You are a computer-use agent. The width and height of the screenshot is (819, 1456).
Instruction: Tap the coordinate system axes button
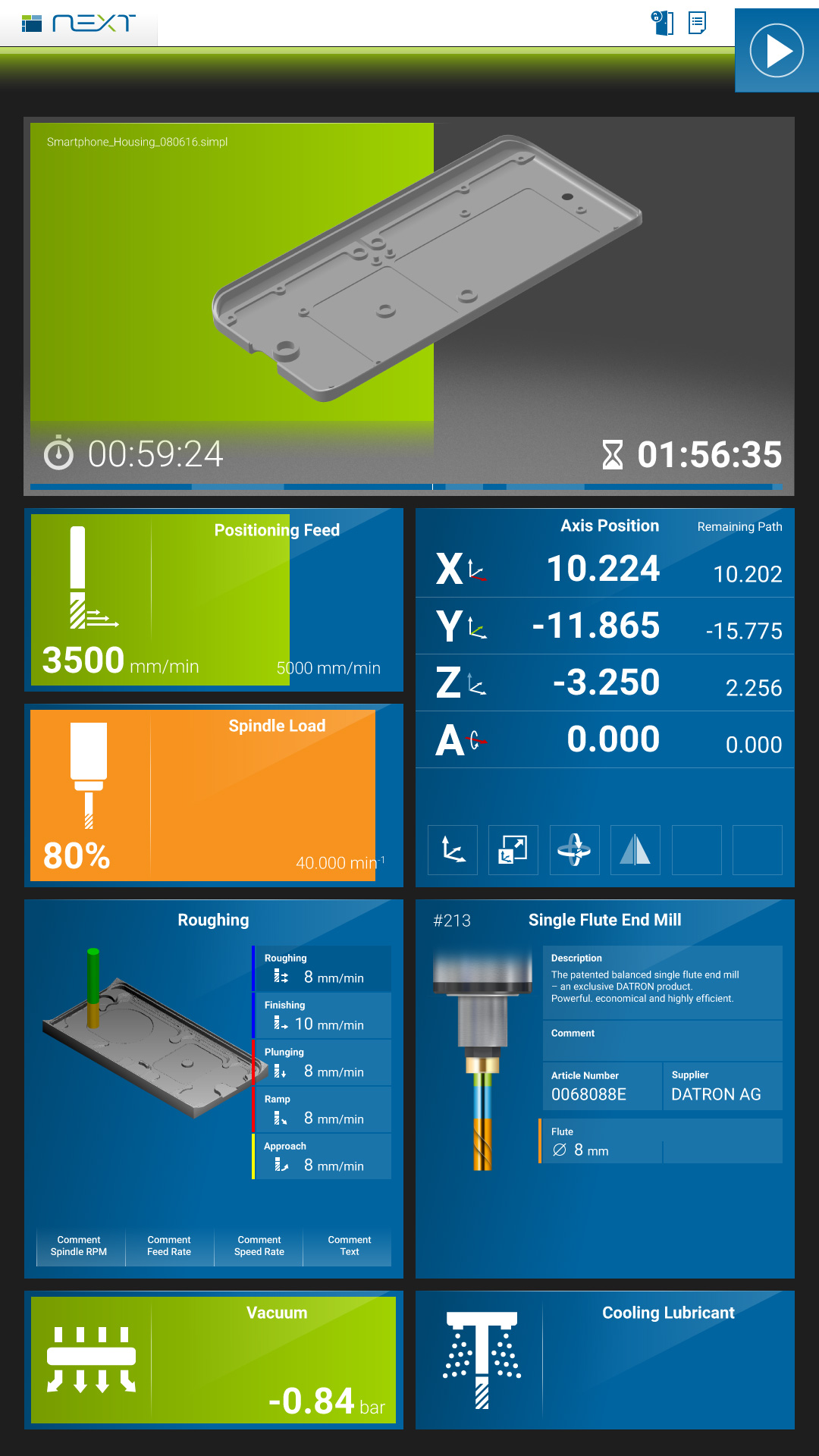(453, 850)
